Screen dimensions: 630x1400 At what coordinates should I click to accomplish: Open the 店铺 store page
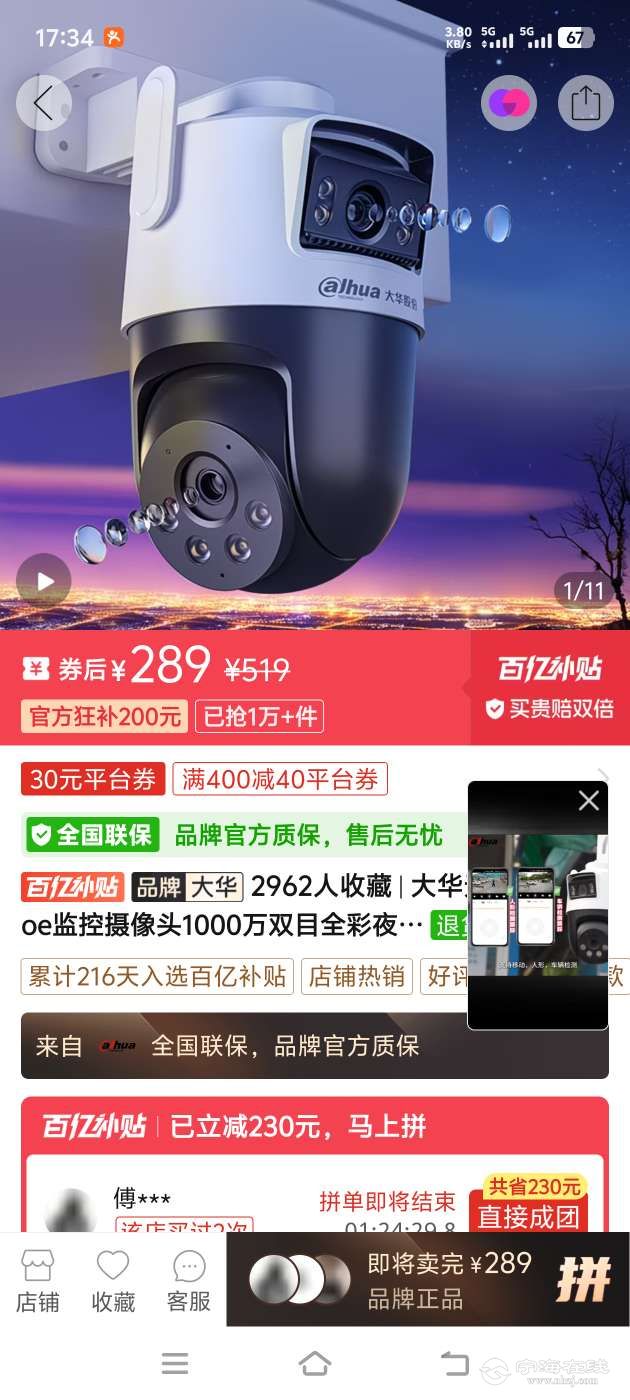pyautogui.click(x=37, y=1281)
